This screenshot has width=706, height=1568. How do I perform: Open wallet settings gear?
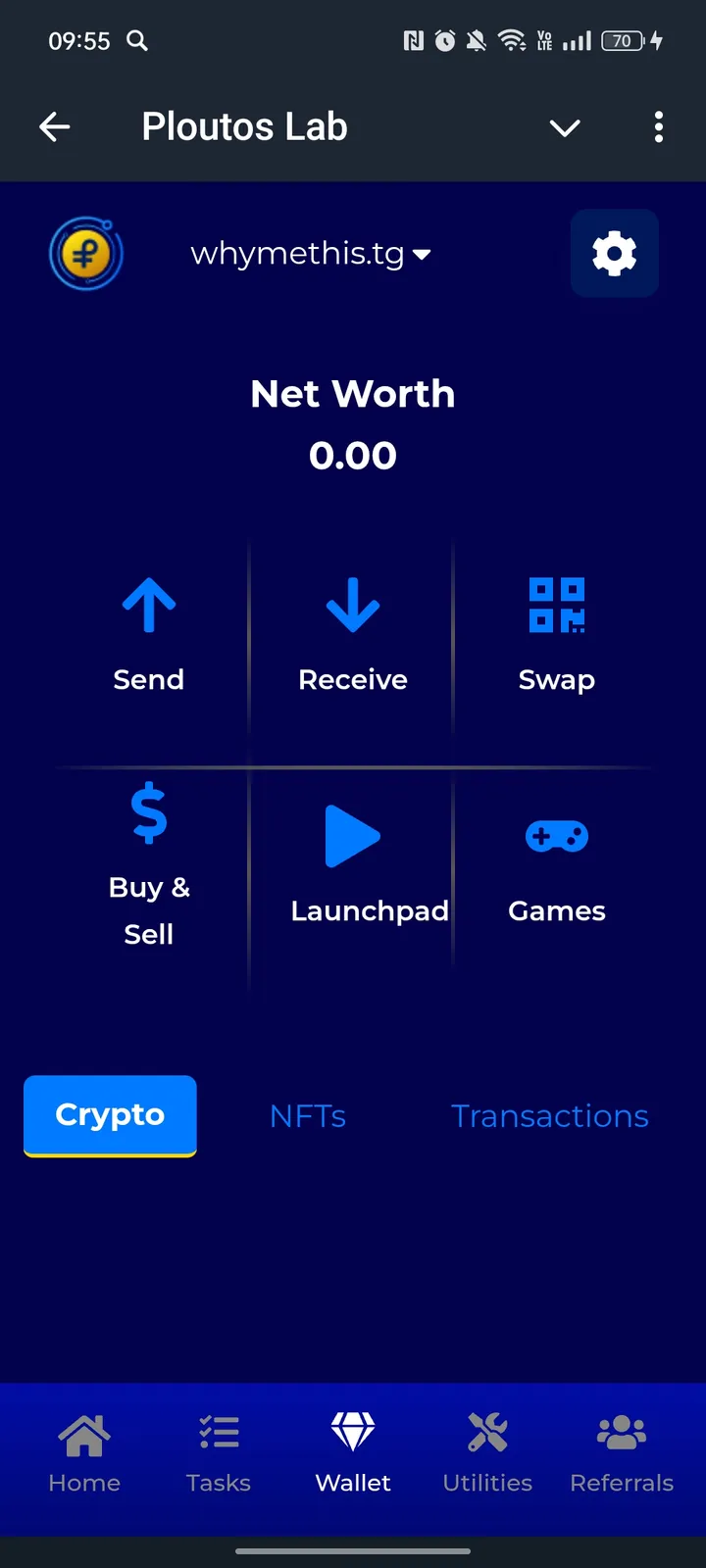point(614,254)
